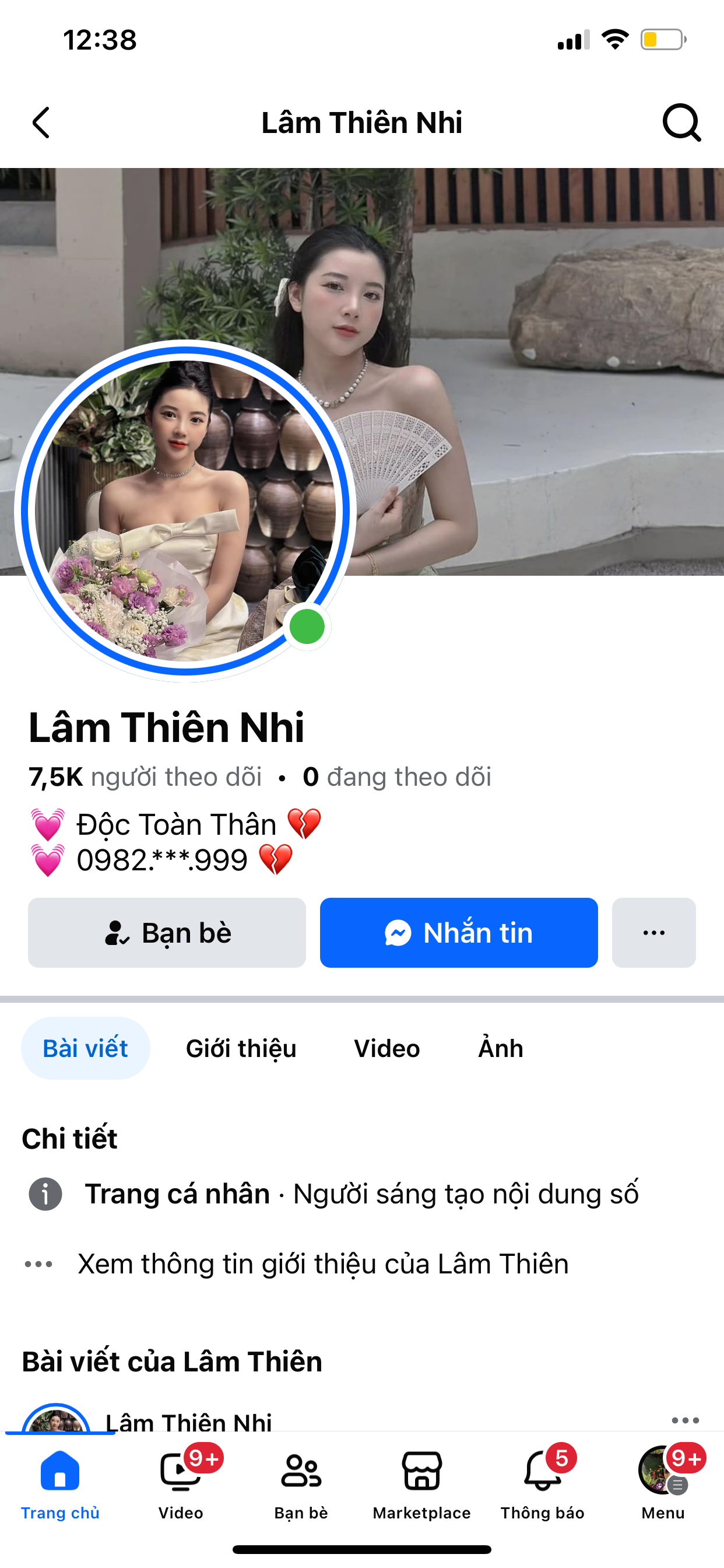Send a message with Nhắn tin

point(459,933)
